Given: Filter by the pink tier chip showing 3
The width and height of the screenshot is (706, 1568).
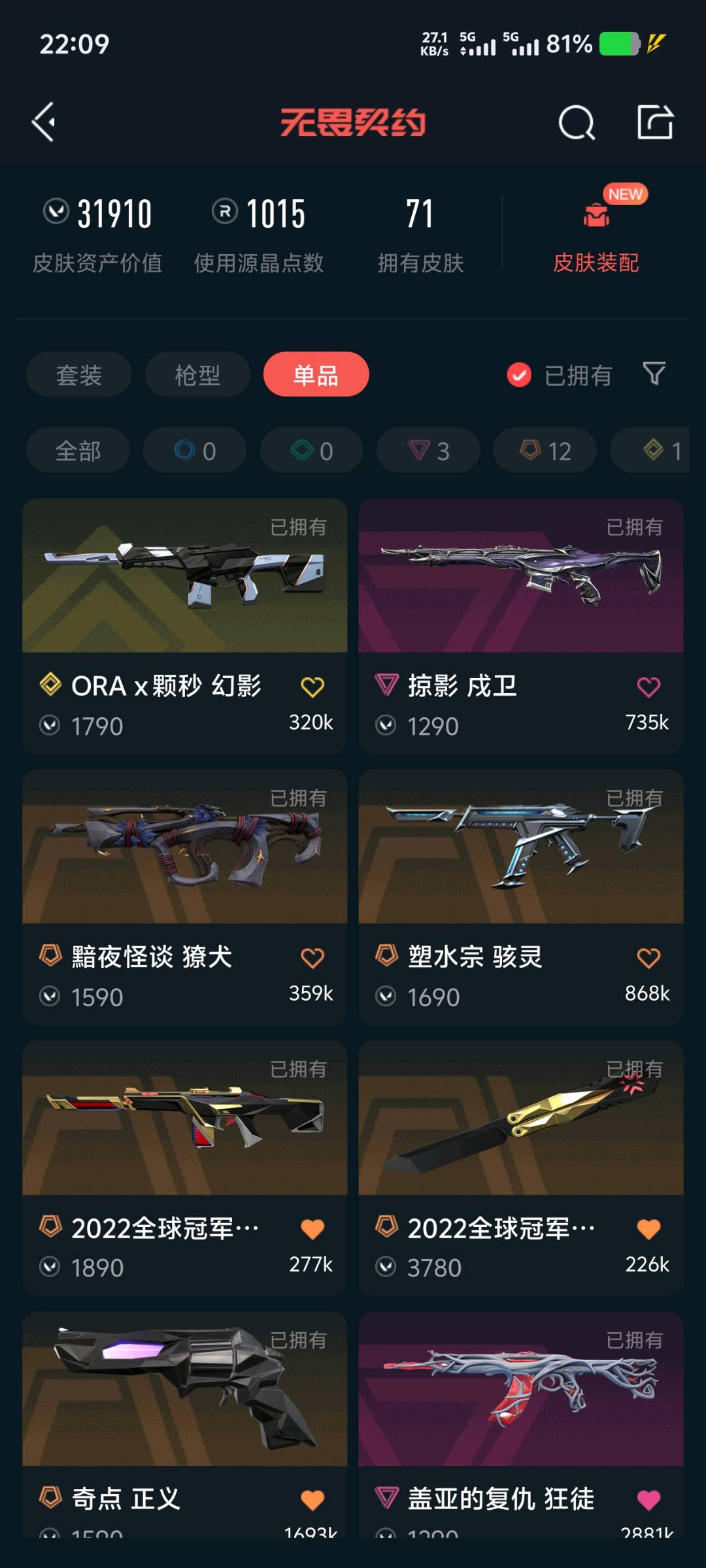Looking at the screenshot, I should [428, 451].
